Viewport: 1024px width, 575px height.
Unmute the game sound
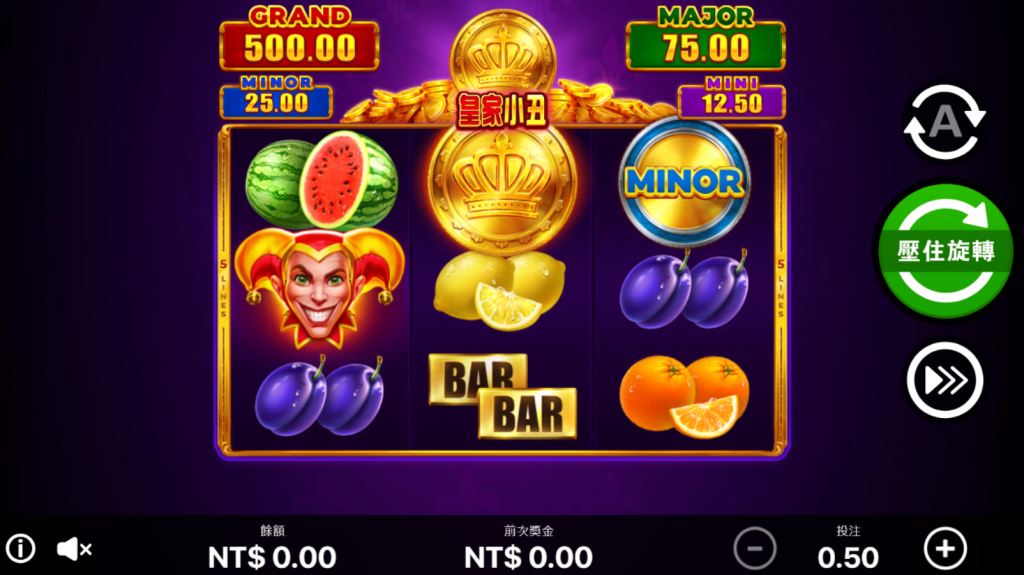pyautogui.click(x=74, y=548)
